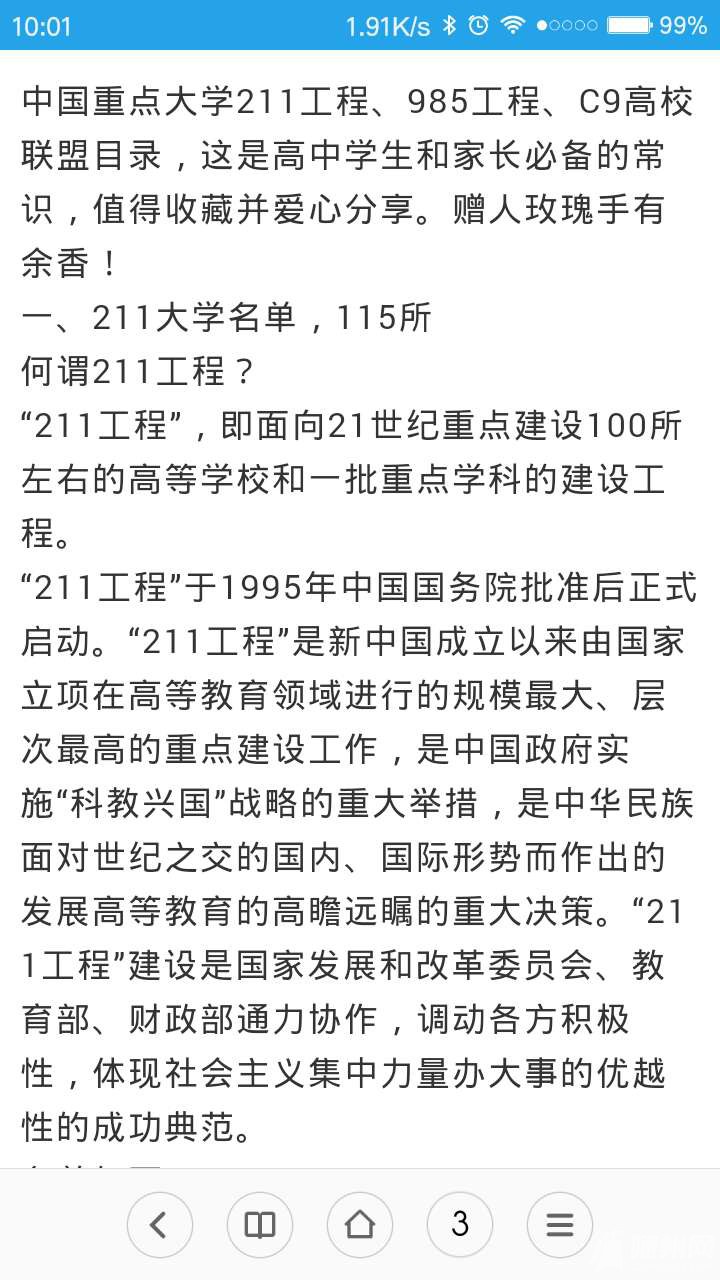This screenshot has height=1280, width=720.
Task: Open the browser hamburger menu
Action: [x=560, y=1225]
